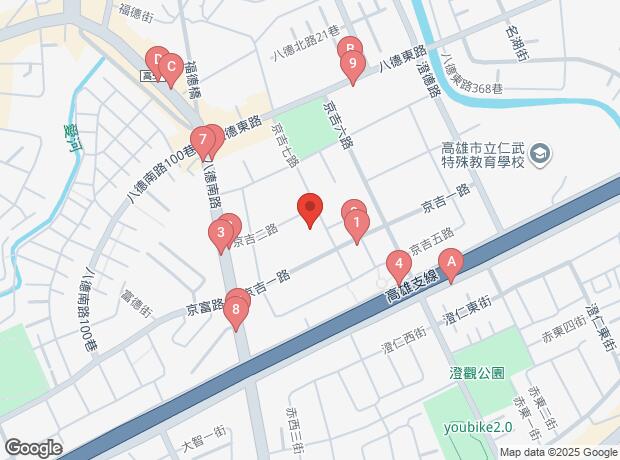Open map marker number 4
This screenshot has height=460, width=620.
(x=398, y=265)
